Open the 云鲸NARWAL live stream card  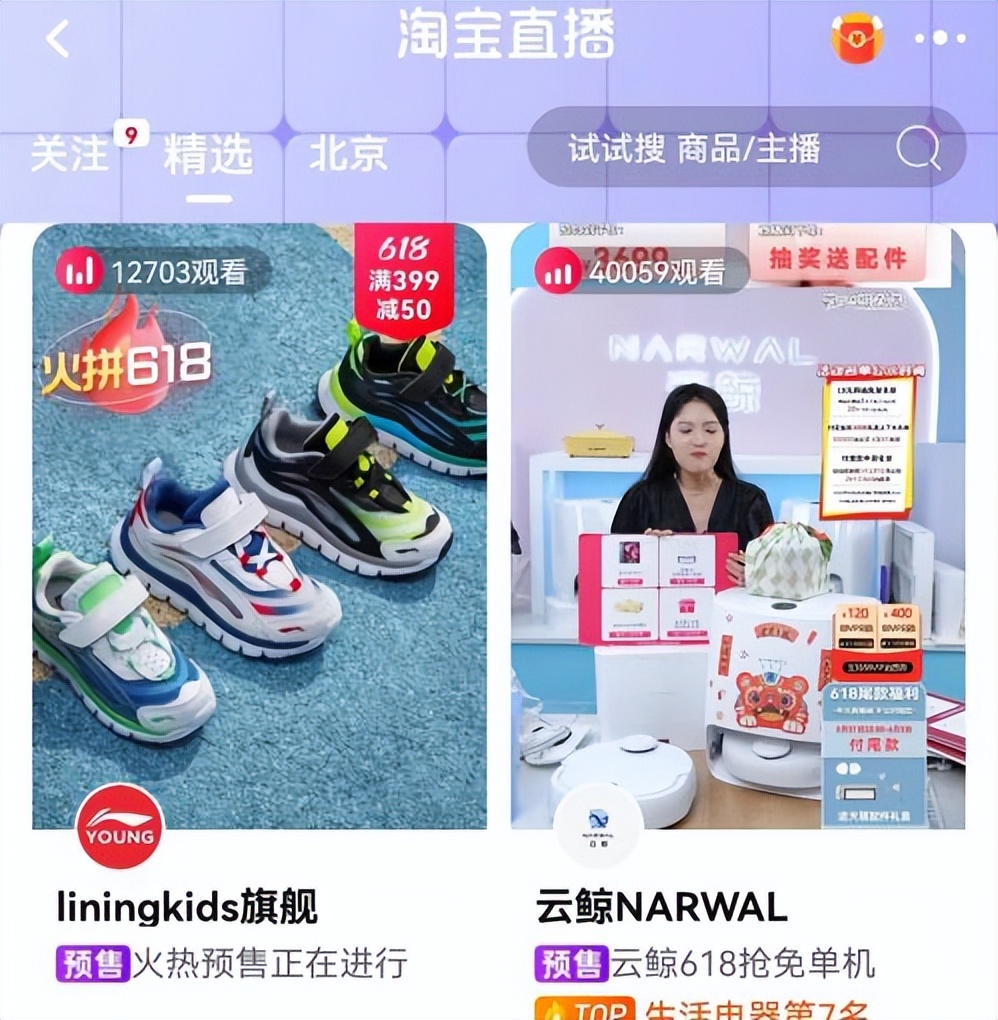click(738, 528)
